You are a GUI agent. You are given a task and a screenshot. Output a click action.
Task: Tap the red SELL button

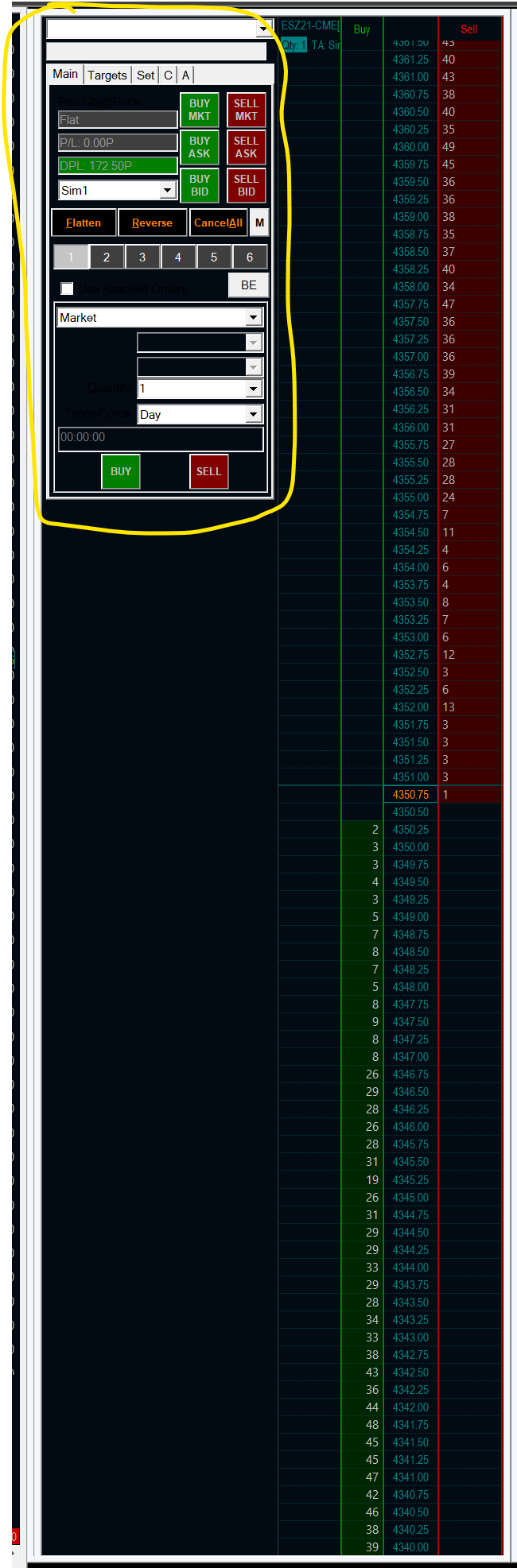[x=208, y=471]
